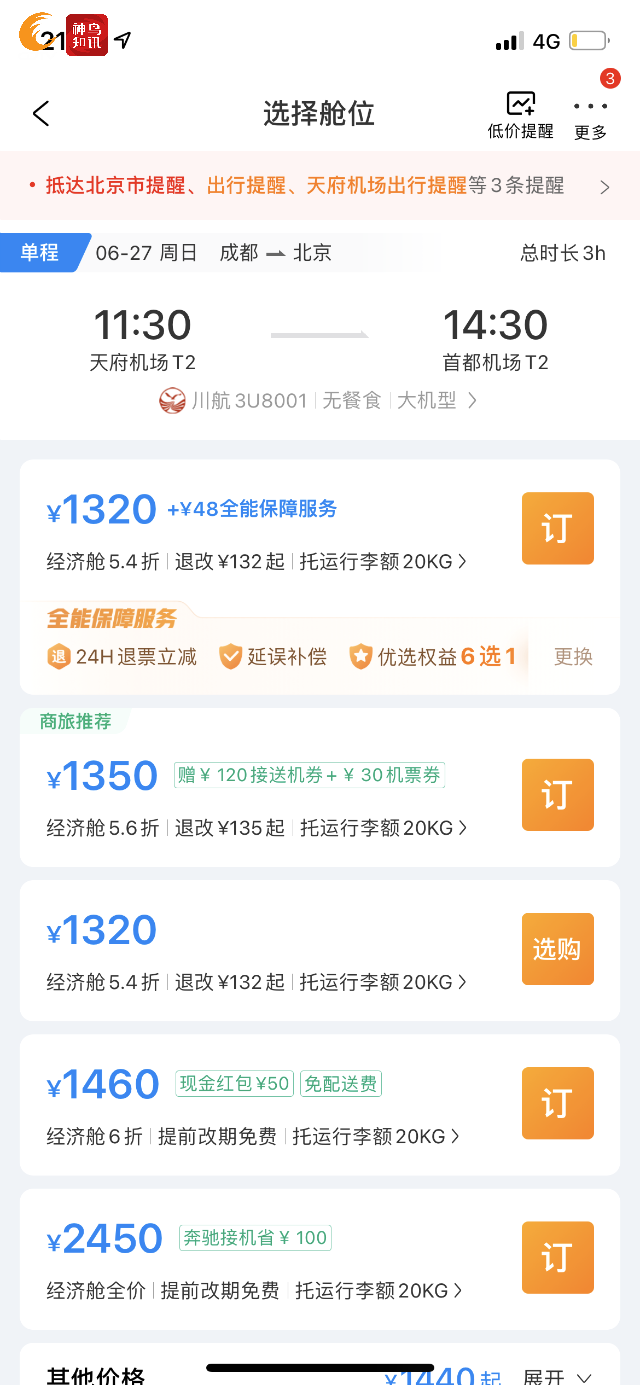Screen dimensions: 640x1385
Task: Book the ¥1350 商旅推荐 fare
Action: [x=557, y=795]
